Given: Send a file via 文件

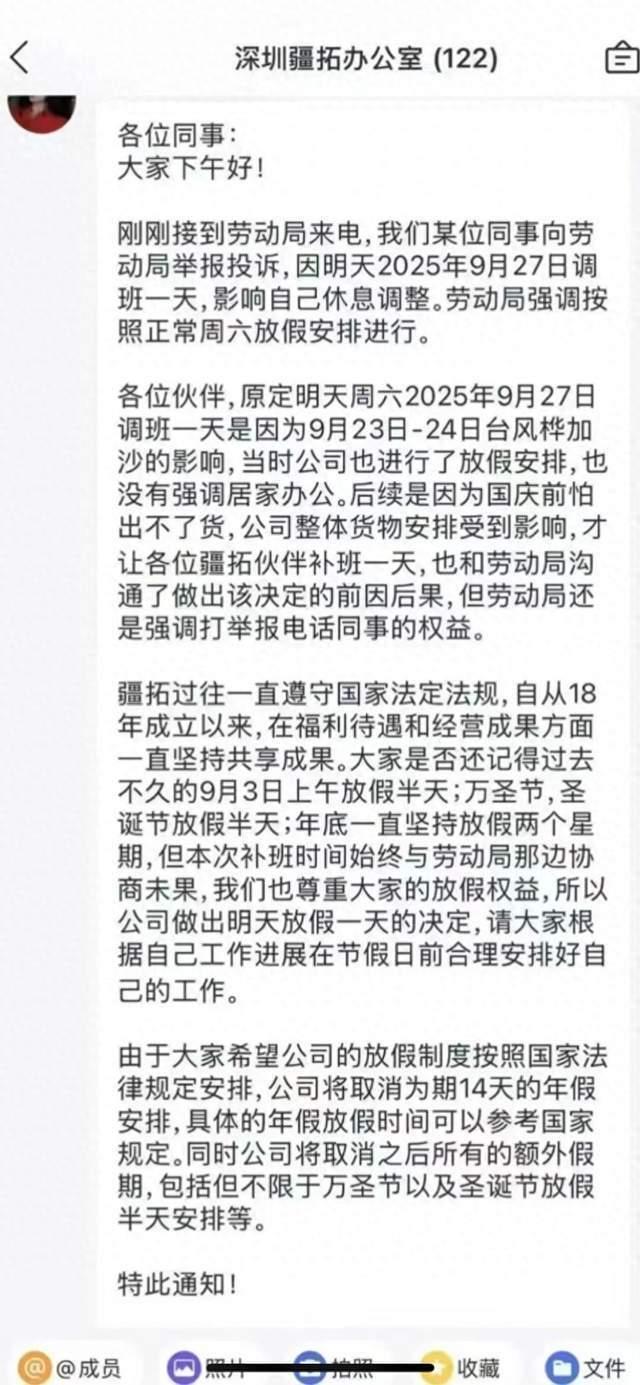Looking at the screenshot, I should 585,1366.
